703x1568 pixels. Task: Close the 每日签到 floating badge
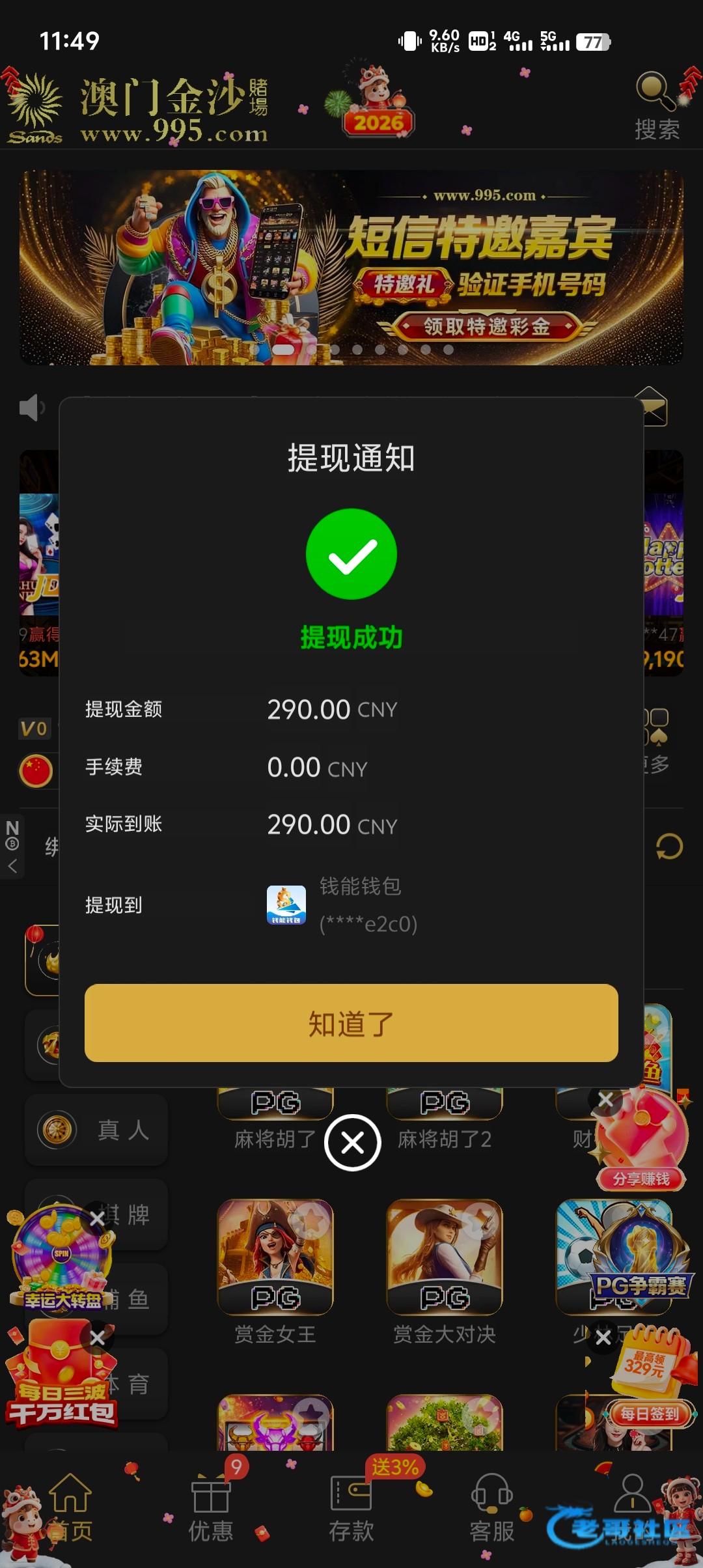pos(603,1337)
